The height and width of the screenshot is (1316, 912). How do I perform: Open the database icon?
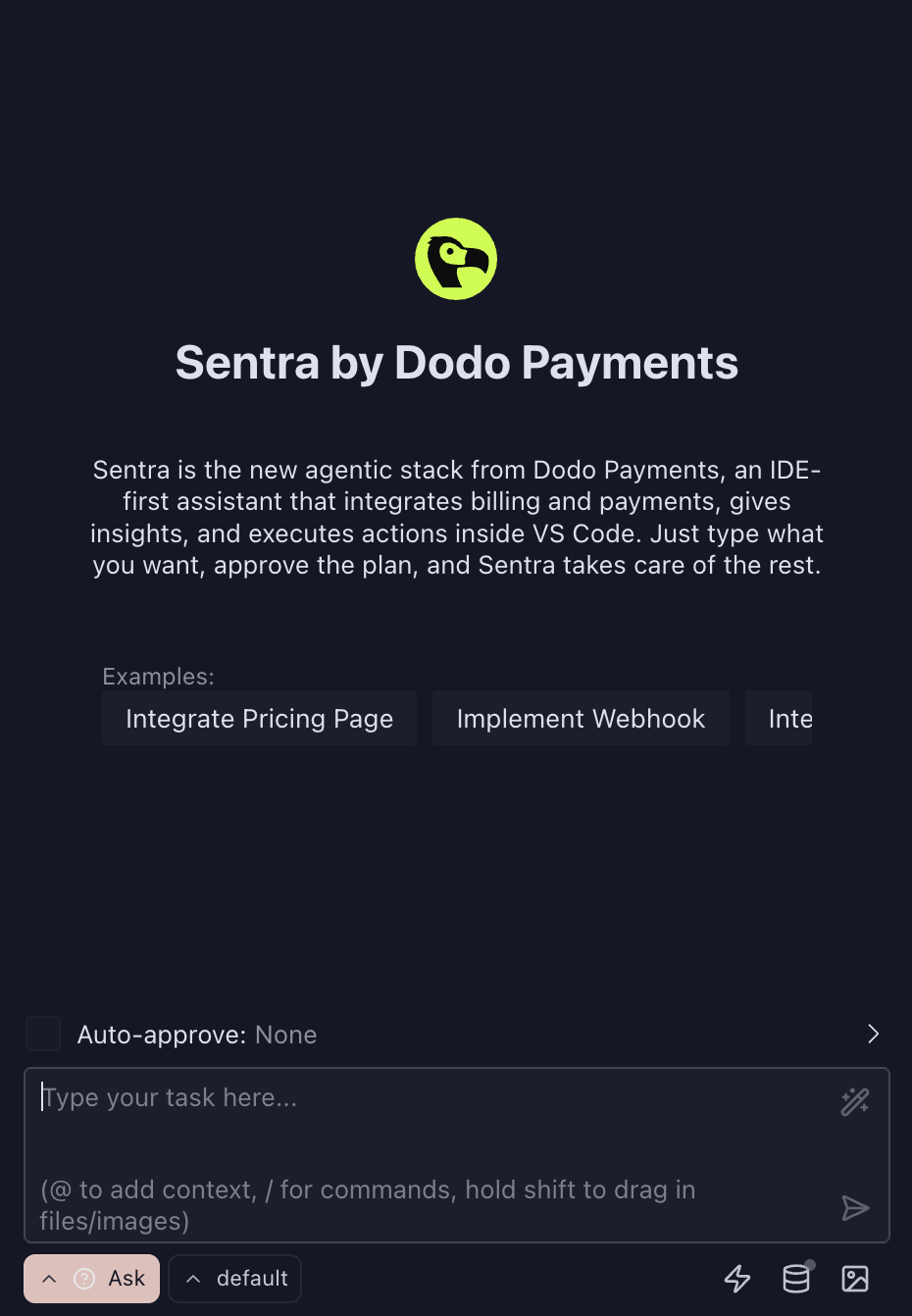tap(796, 1279)
